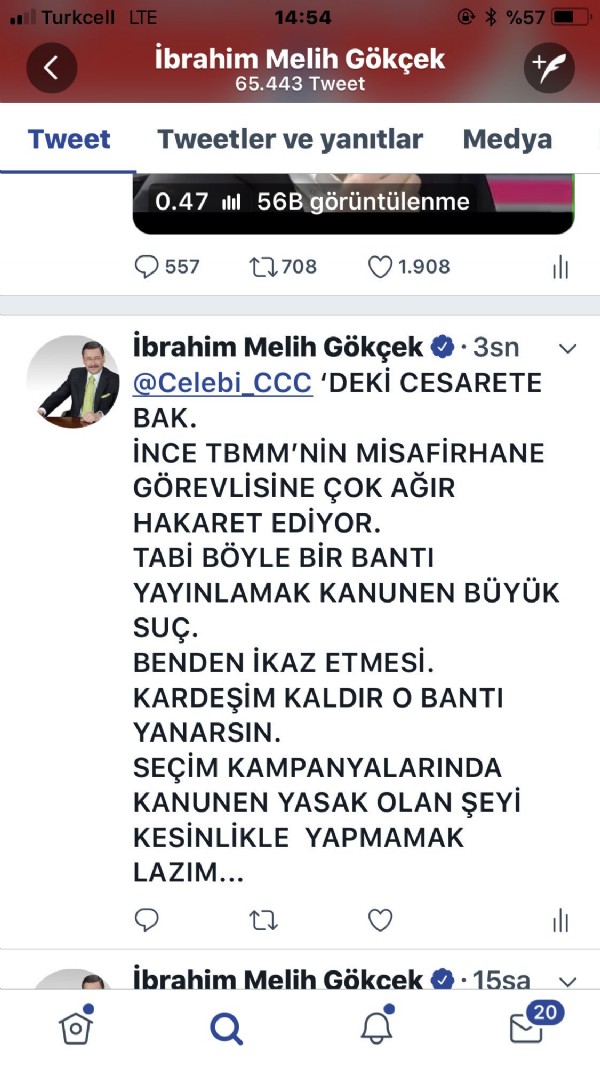The width and height of the screenshot is (600, 1067).
Task: View analytics of the video tweet
Action: [x=560, y=266]
